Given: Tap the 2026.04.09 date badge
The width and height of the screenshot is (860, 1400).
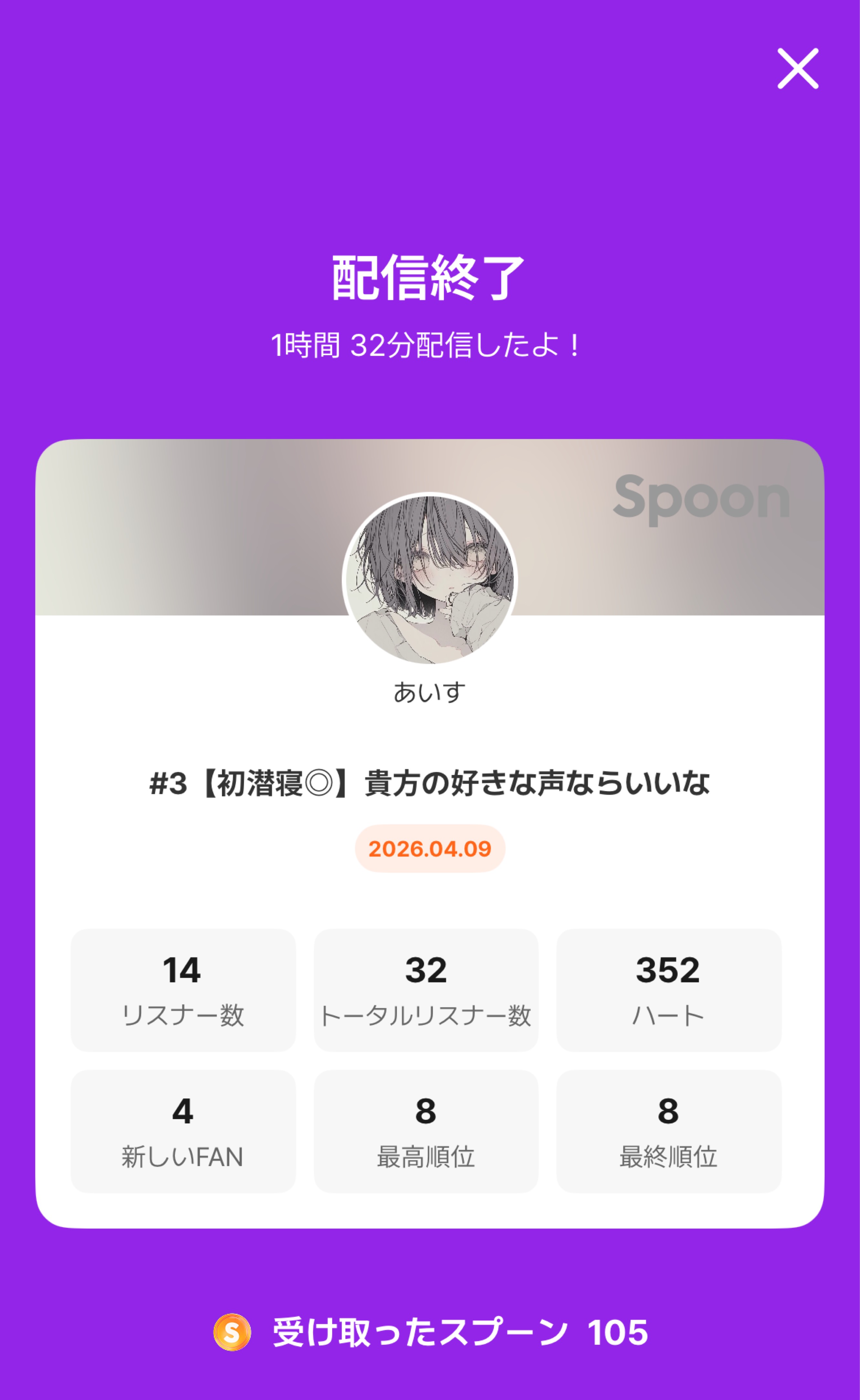Looking at the screenshot, I should tap(430, 848).
